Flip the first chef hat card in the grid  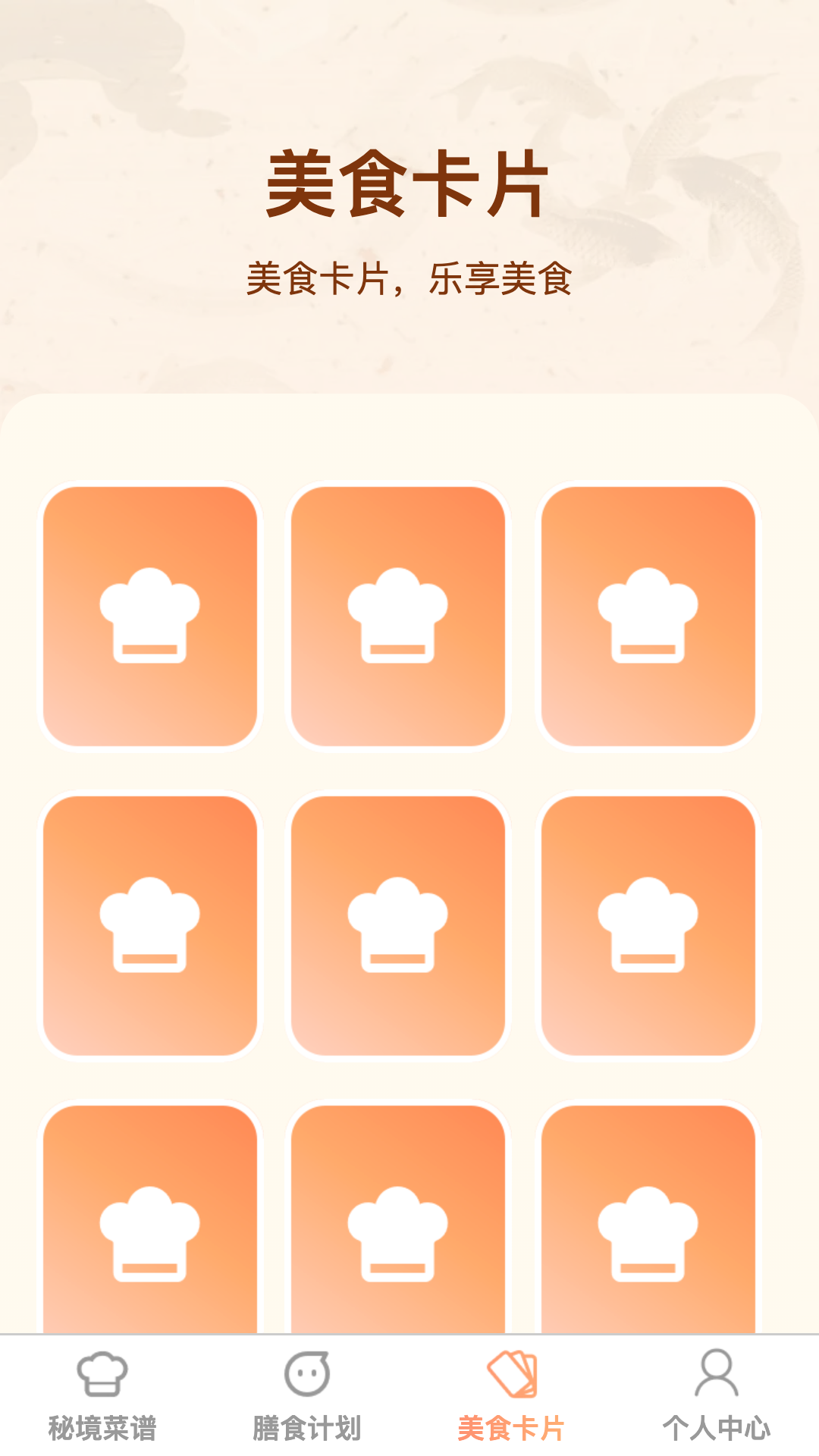(x=150, y=616)
